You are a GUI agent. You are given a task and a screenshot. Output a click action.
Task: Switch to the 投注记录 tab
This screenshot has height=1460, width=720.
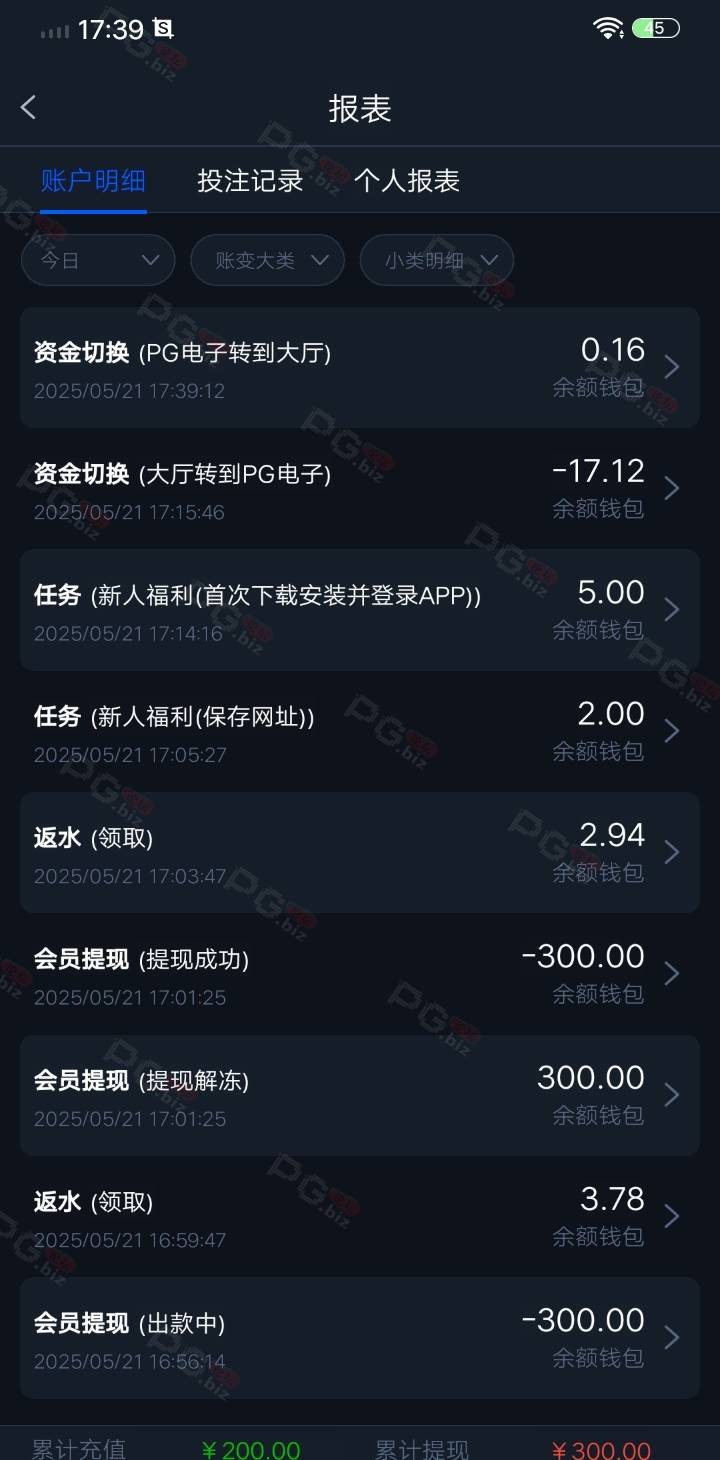250,181
